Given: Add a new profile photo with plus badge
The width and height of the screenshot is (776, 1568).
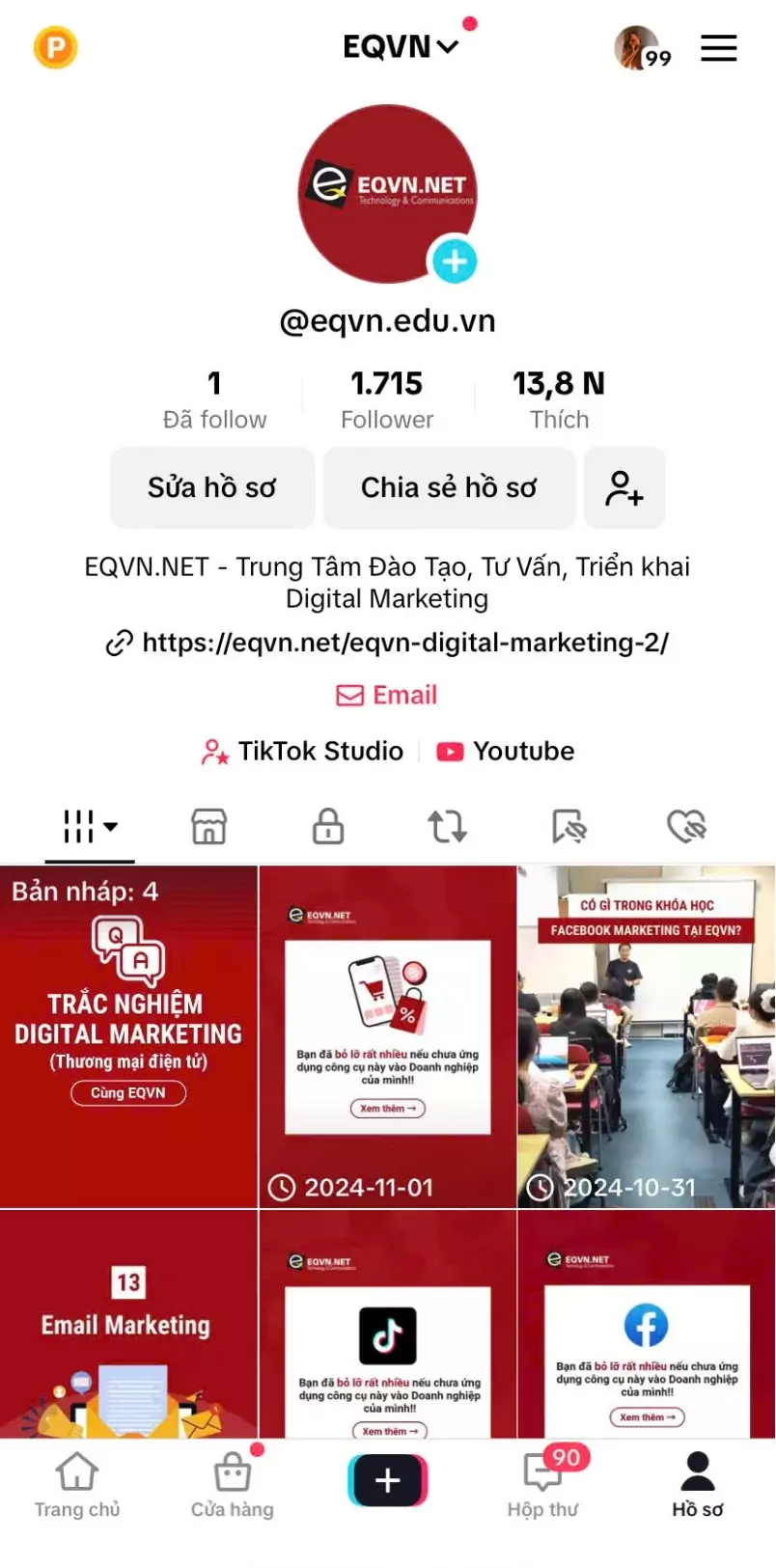Looking at the screenshot, I should [454, 261].
